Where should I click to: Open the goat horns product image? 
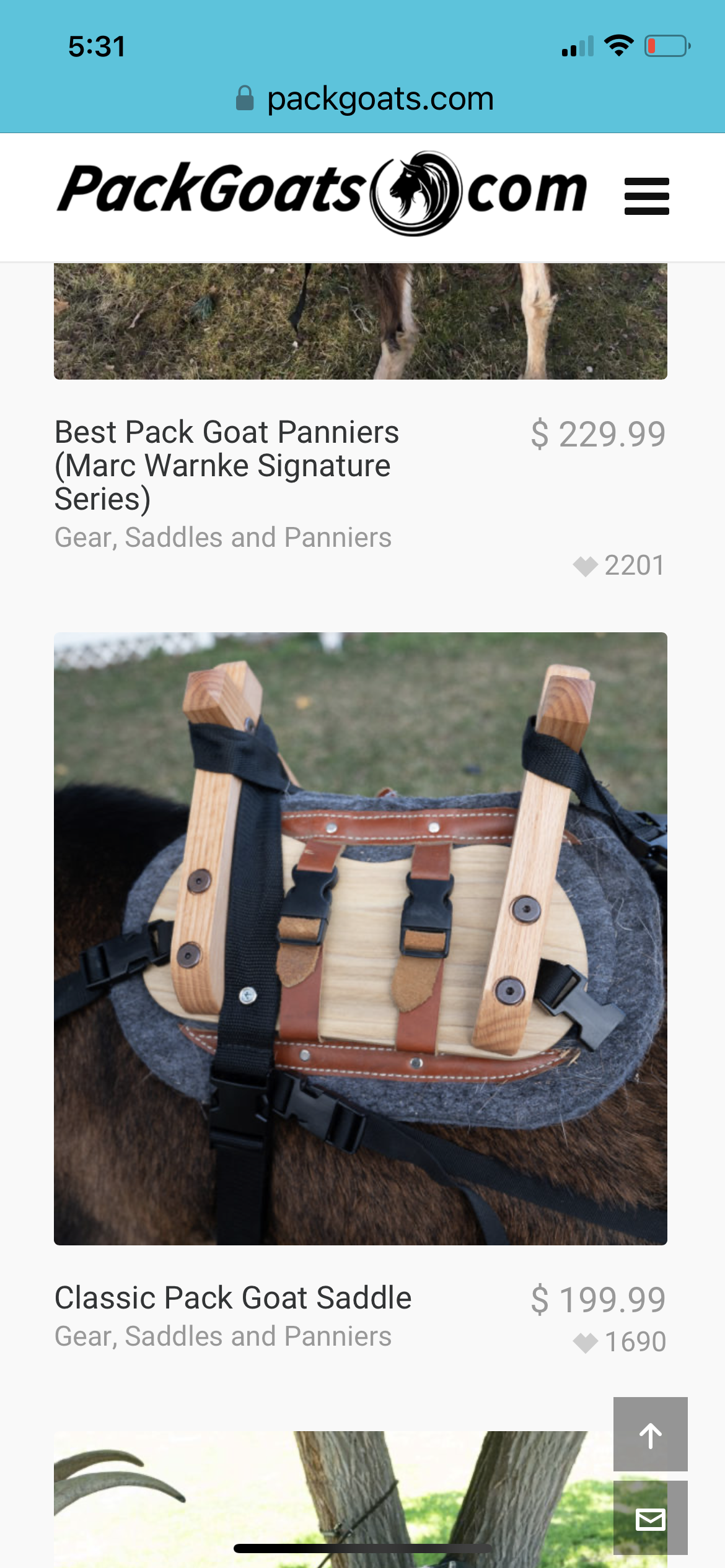[x=333, y=1499]
